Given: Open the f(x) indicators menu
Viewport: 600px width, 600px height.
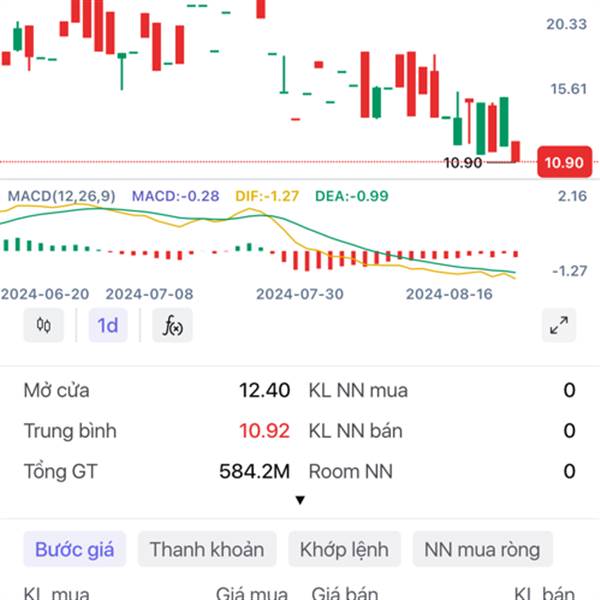Looking at the screenshot, I should [172, 325].
